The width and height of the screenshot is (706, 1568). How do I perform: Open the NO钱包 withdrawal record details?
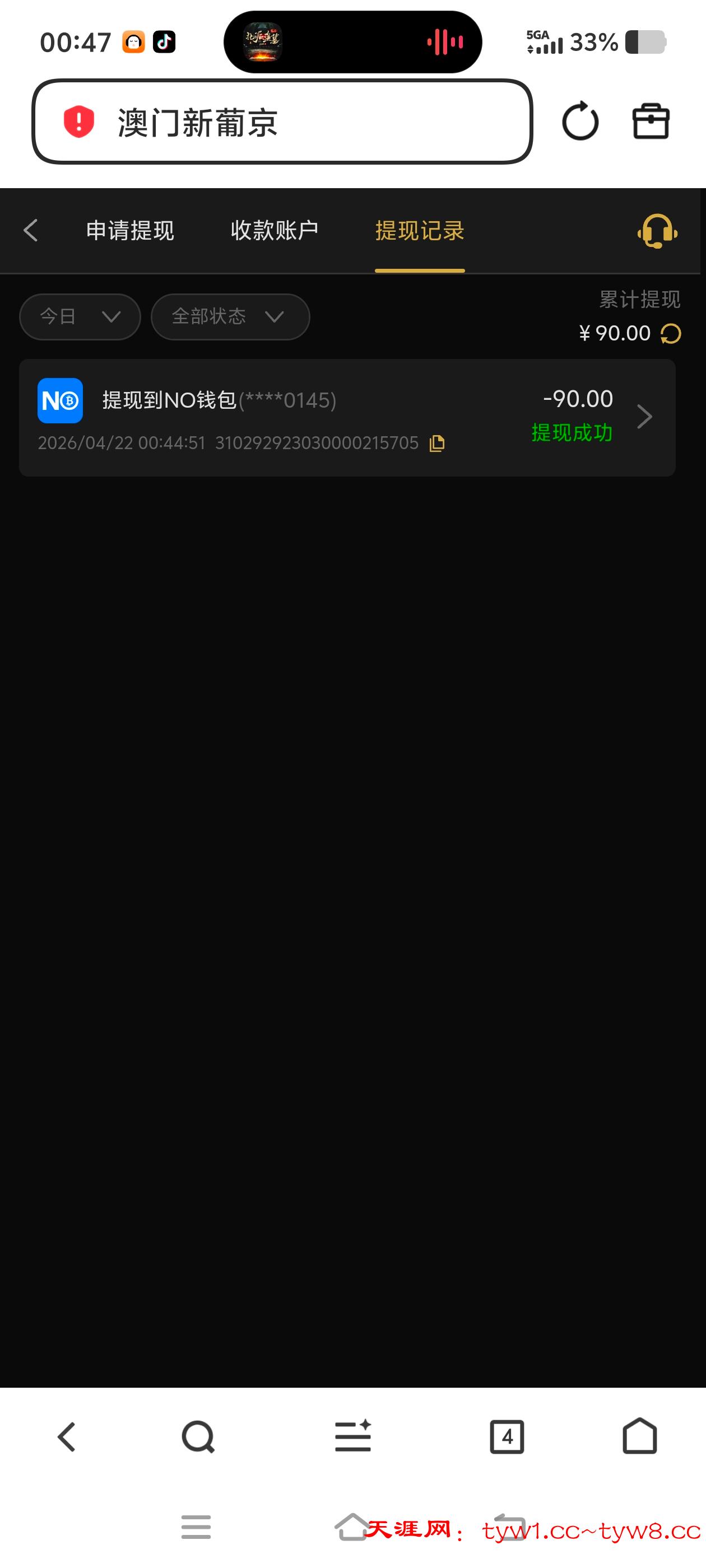[x=347, y=418]
